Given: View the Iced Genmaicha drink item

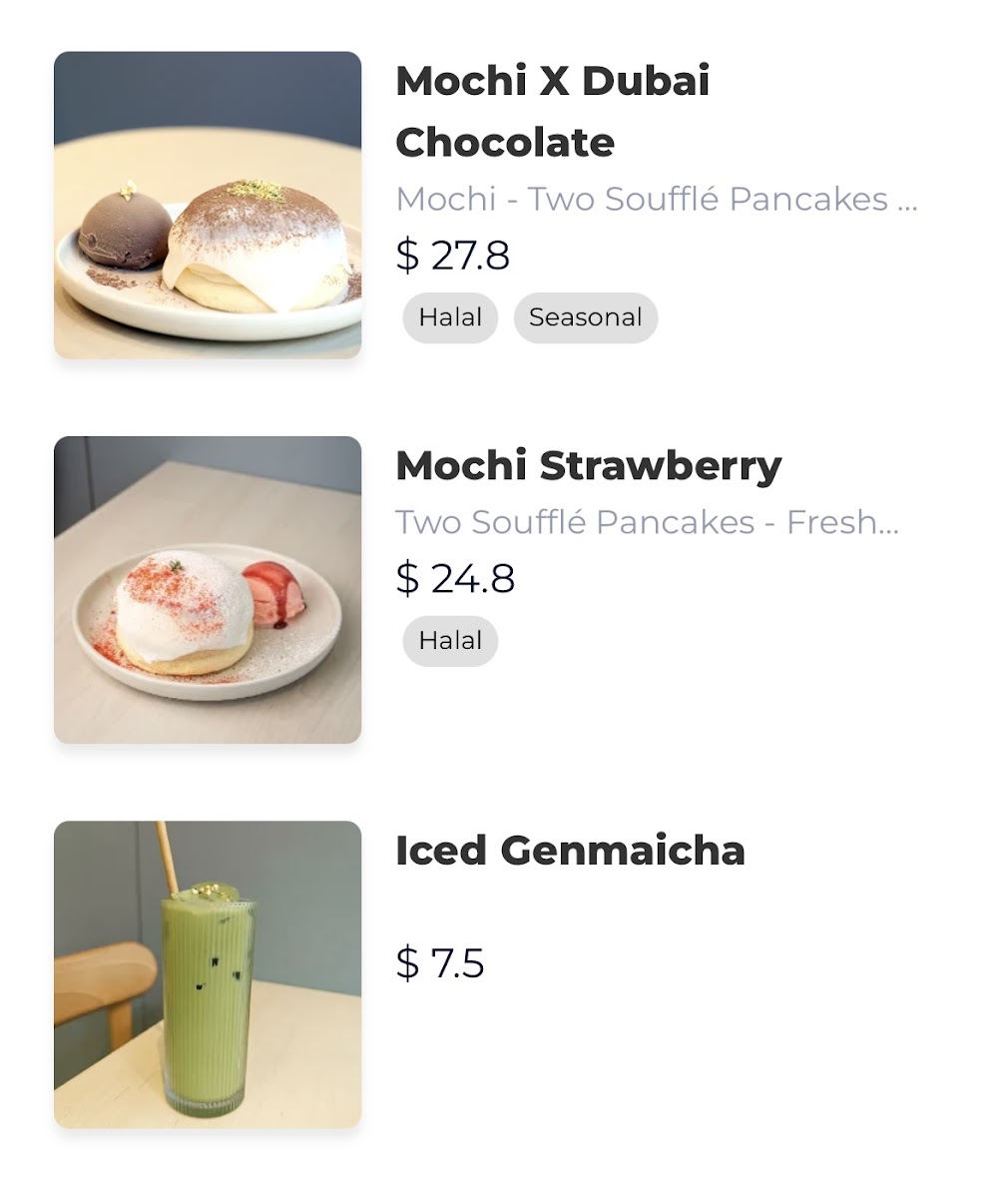Looking at the screenshot, I should [570, 852].
